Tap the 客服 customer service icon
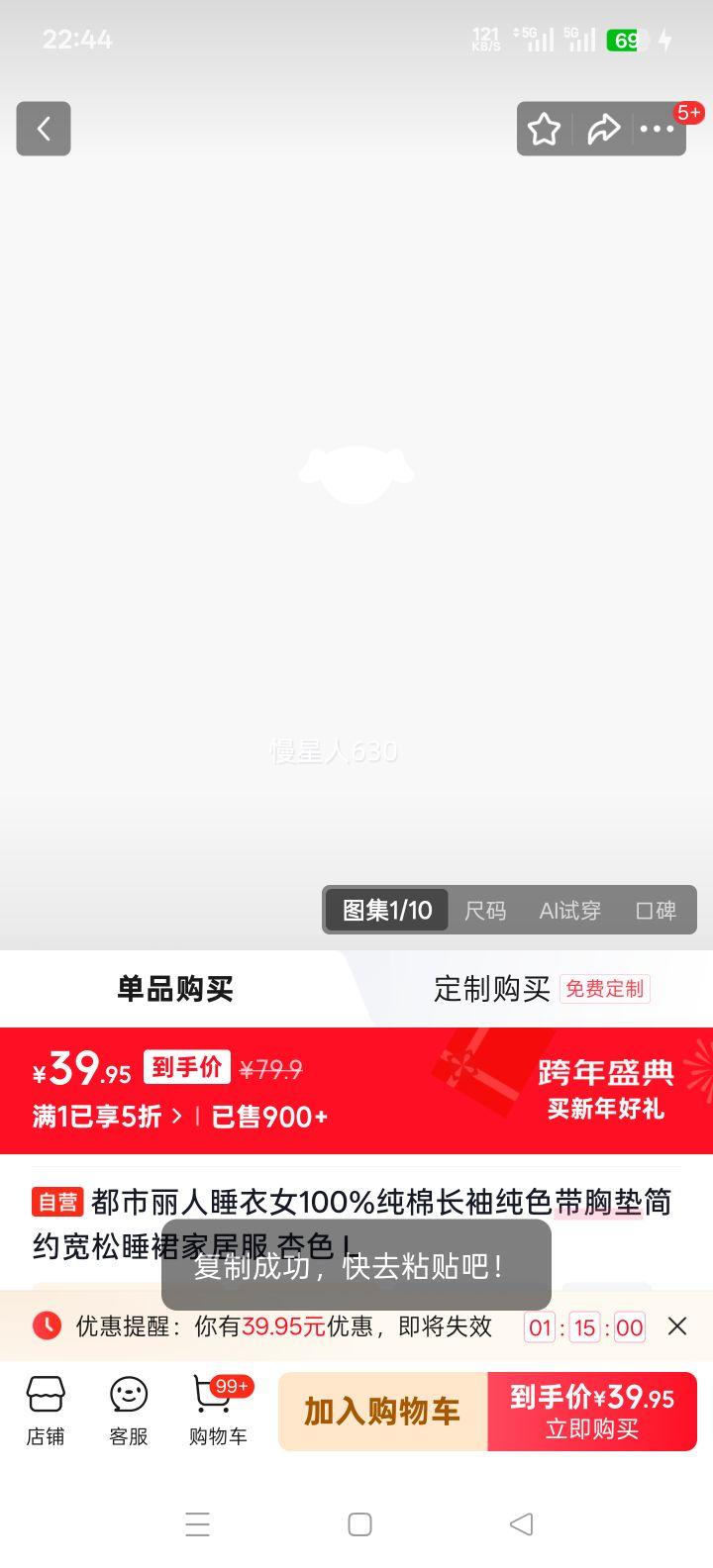The width and height of the screenshot is (713, 1568). pos(128,1410)
